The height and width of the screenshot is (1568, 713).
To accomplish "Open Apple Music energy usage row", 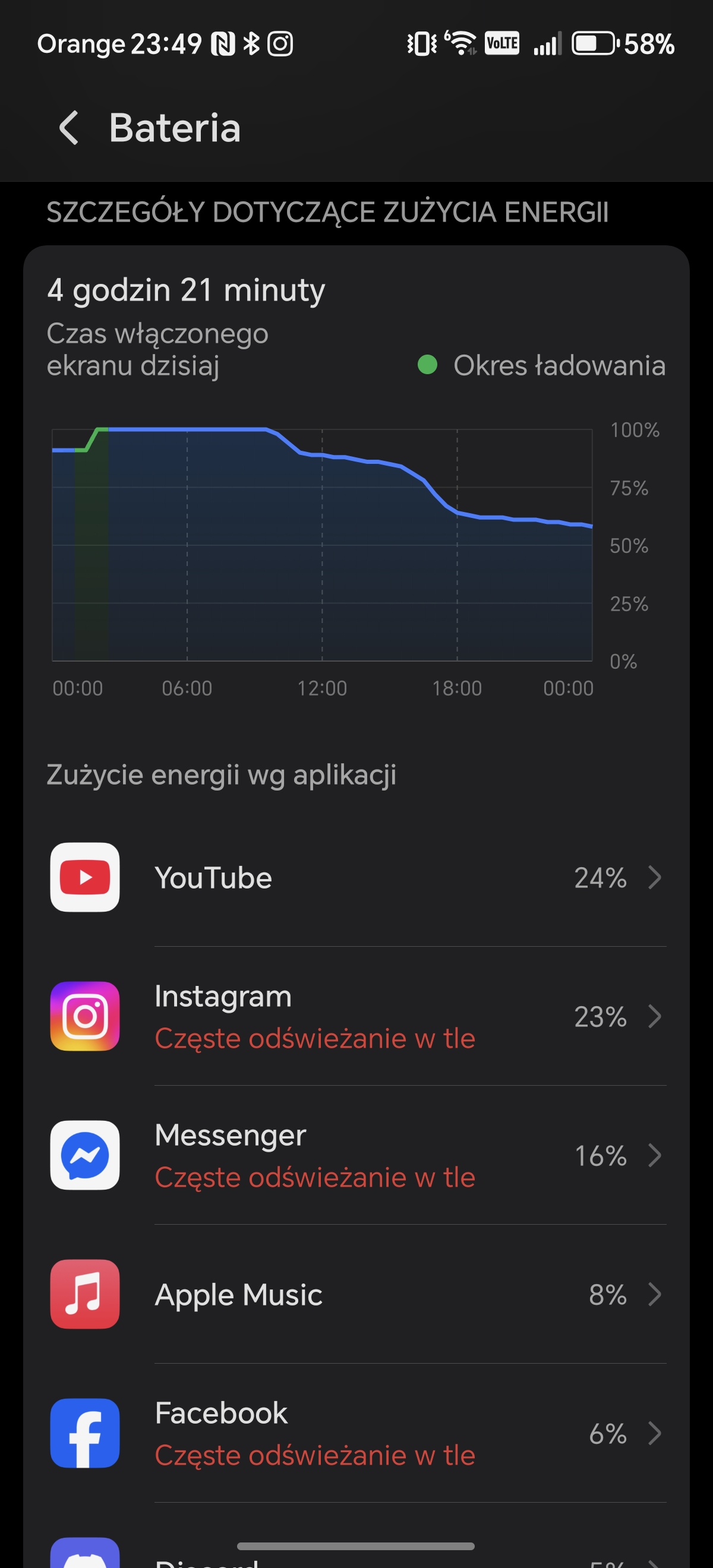I will click(356, 1294).
